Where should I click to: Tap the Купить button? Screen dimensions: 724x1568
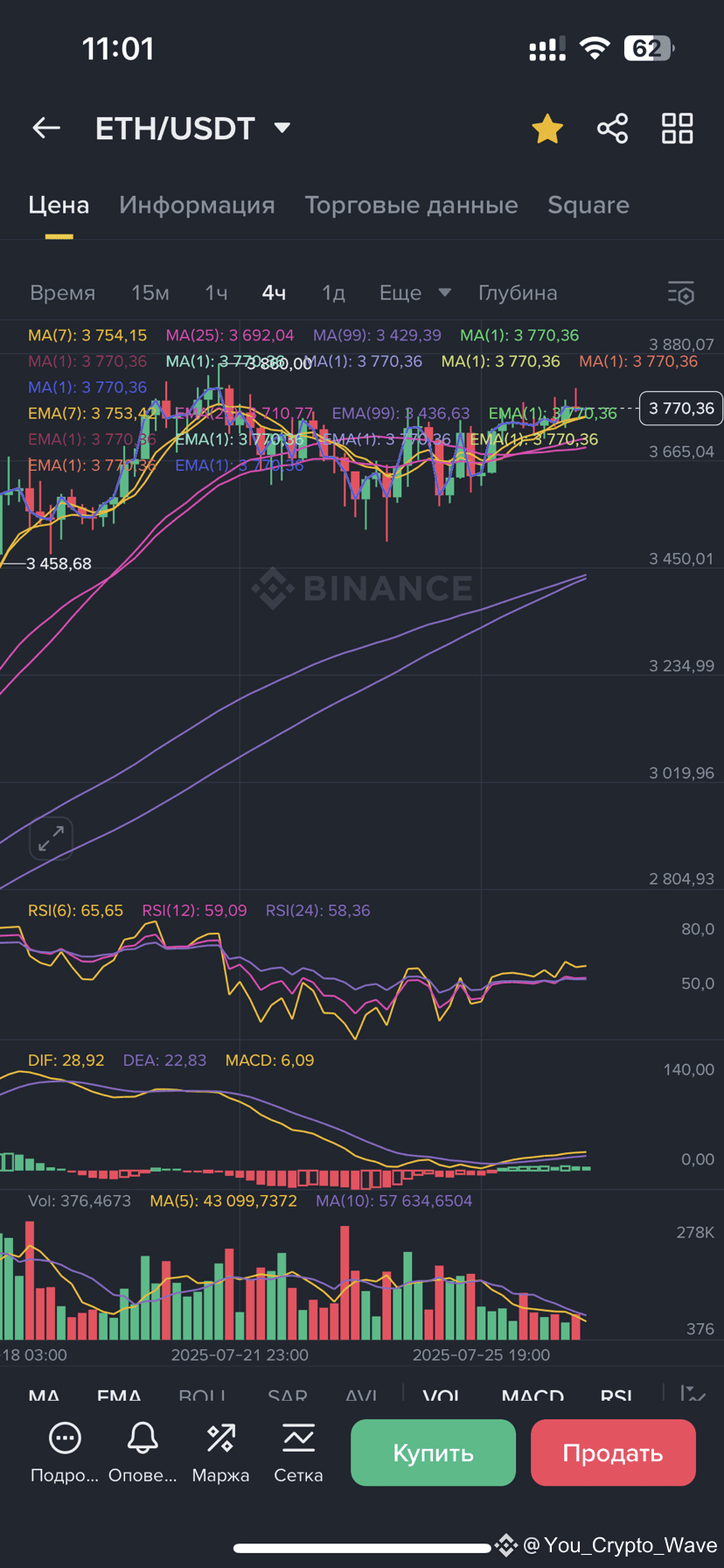coord(433,1452)
